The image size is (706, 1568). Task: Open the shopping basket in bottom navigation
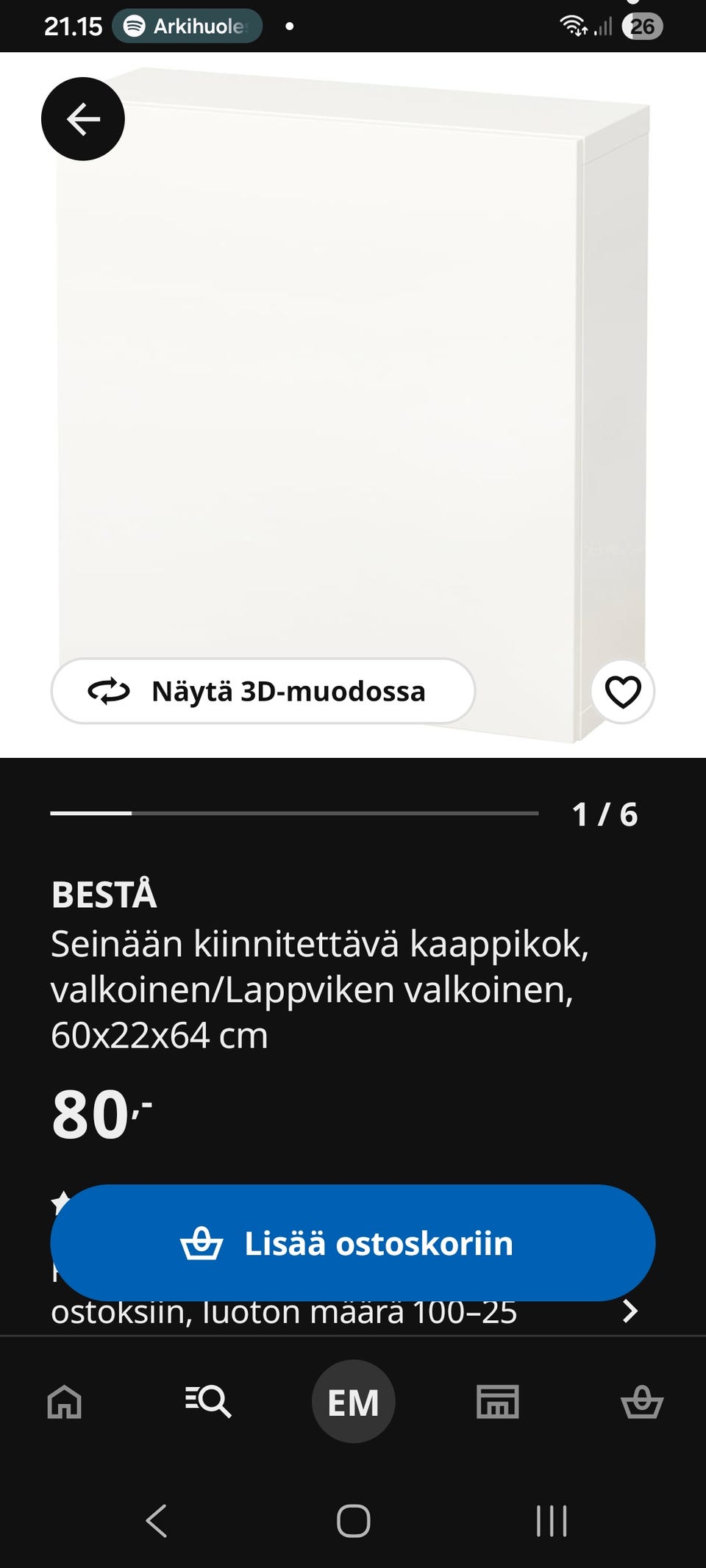click(x=642, y=1400)
